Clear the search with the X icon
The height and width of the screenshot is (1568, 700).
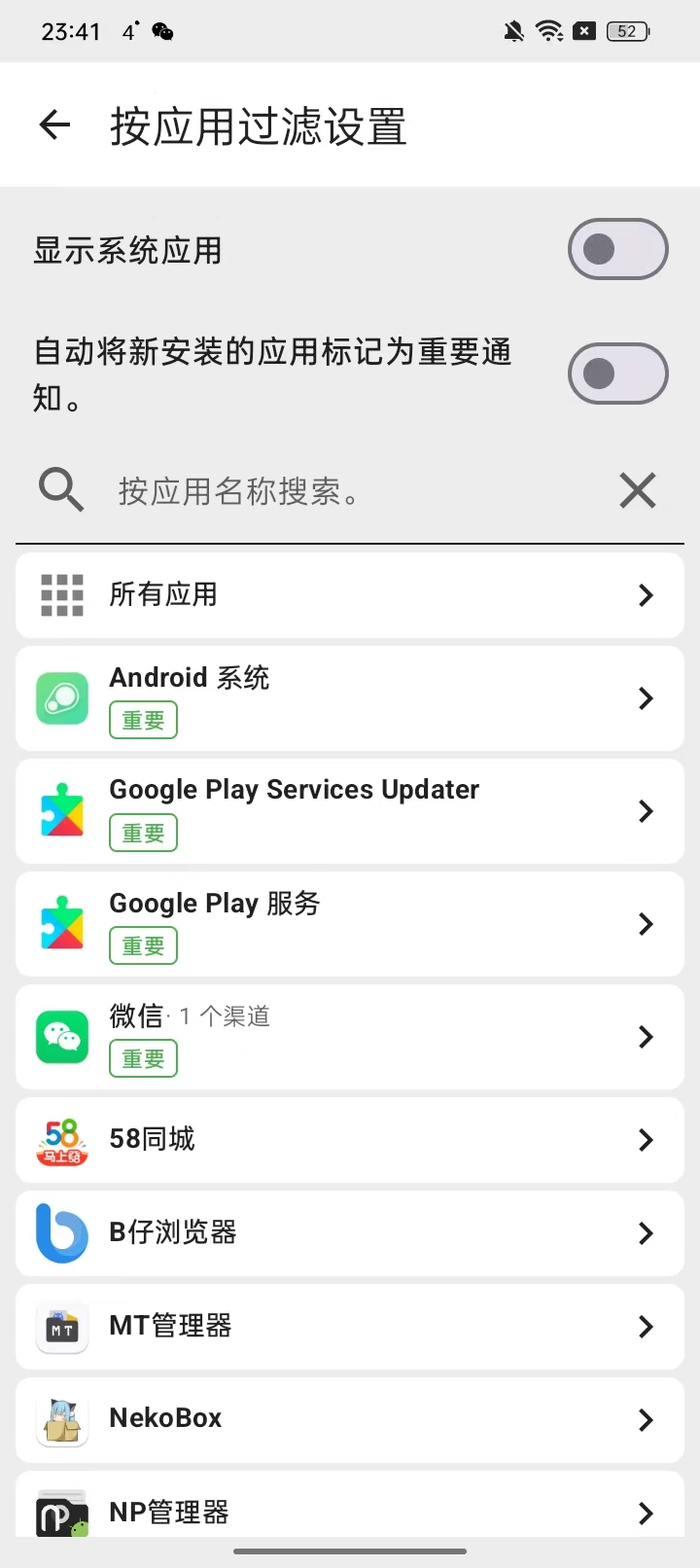(x=638, y=490)
